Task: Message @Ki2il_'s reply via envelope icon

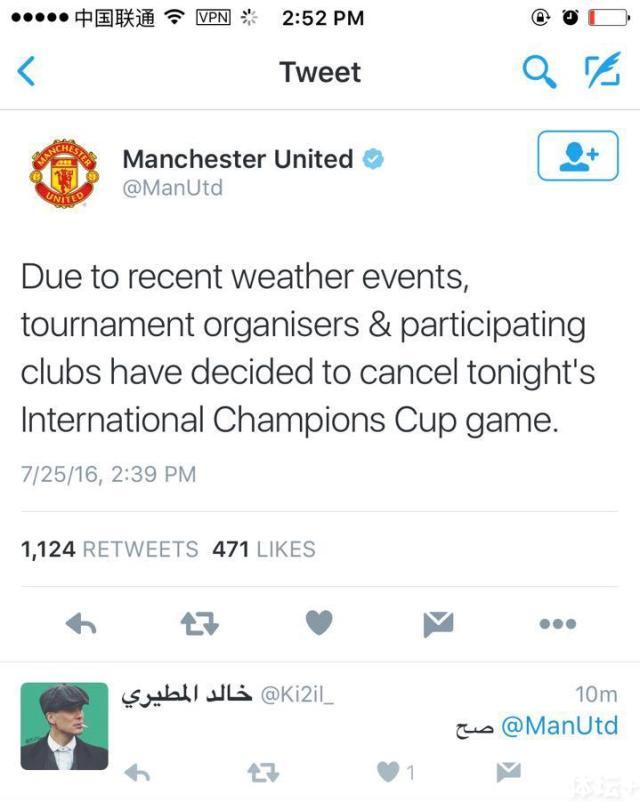Action: pyautogui.click(x=509, y=772)
